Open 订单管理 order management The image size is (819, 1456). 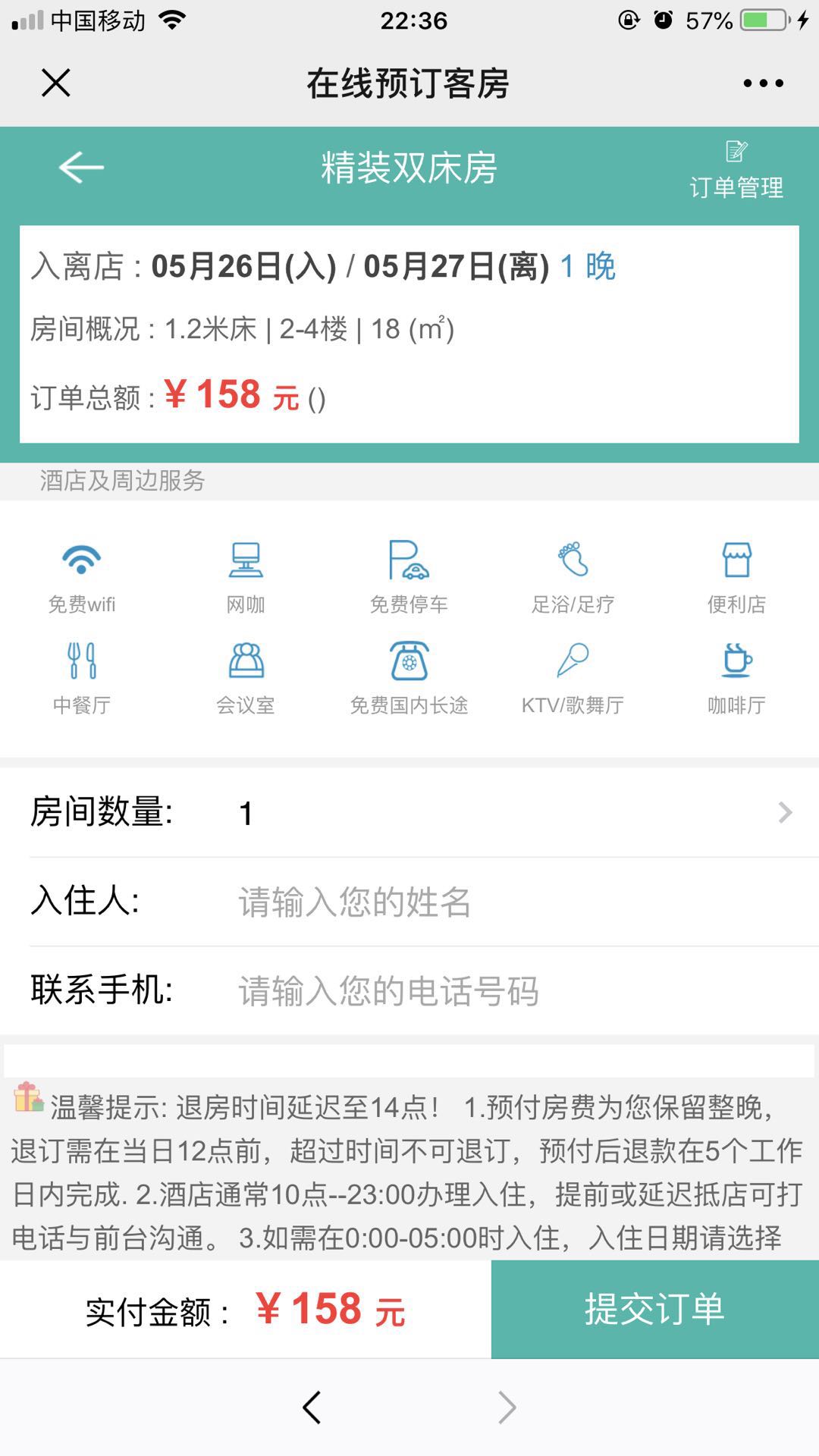click(736, 171)
